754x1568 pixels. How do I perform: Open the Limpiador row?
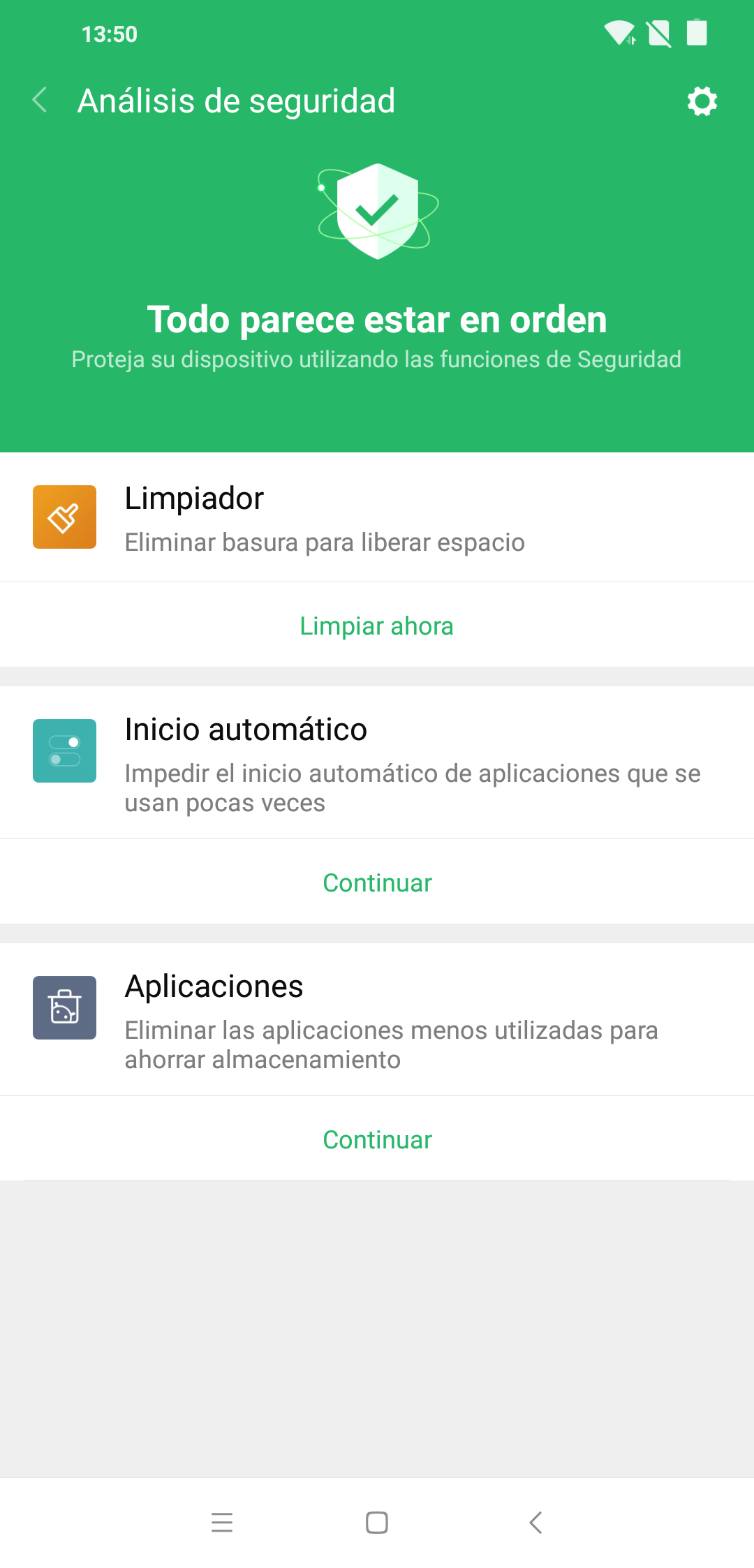377,517
